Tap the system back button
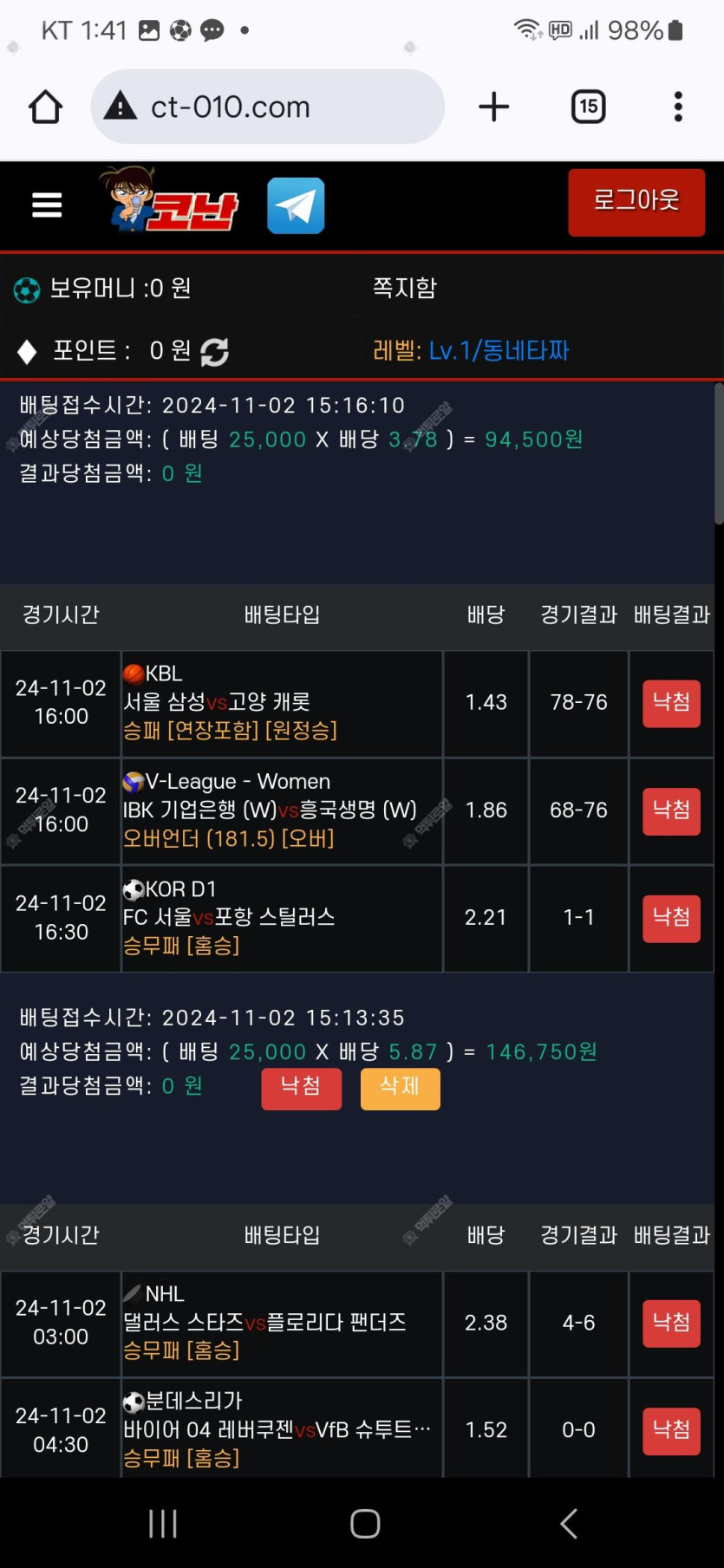The image size is (724, 1568). click(569, 1523)
